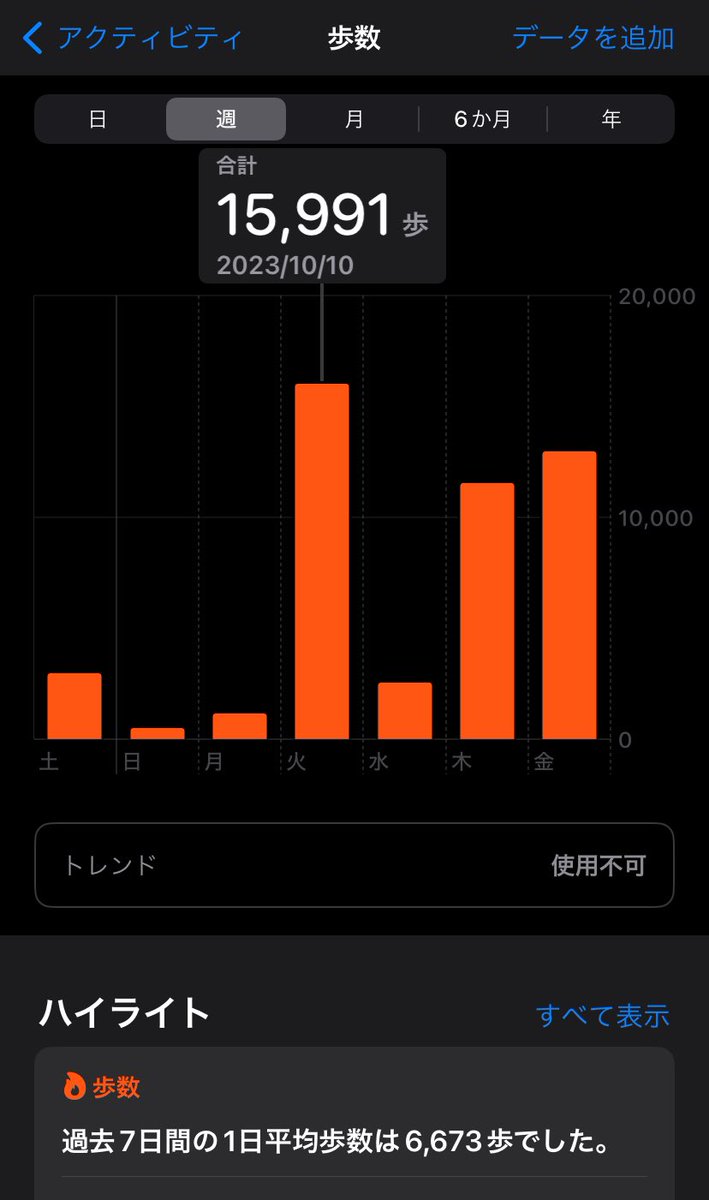The height and width of the screenshot is (1200, 709).
Task: Tap すべて表示 for all highlights
Action: (603, 1015)
